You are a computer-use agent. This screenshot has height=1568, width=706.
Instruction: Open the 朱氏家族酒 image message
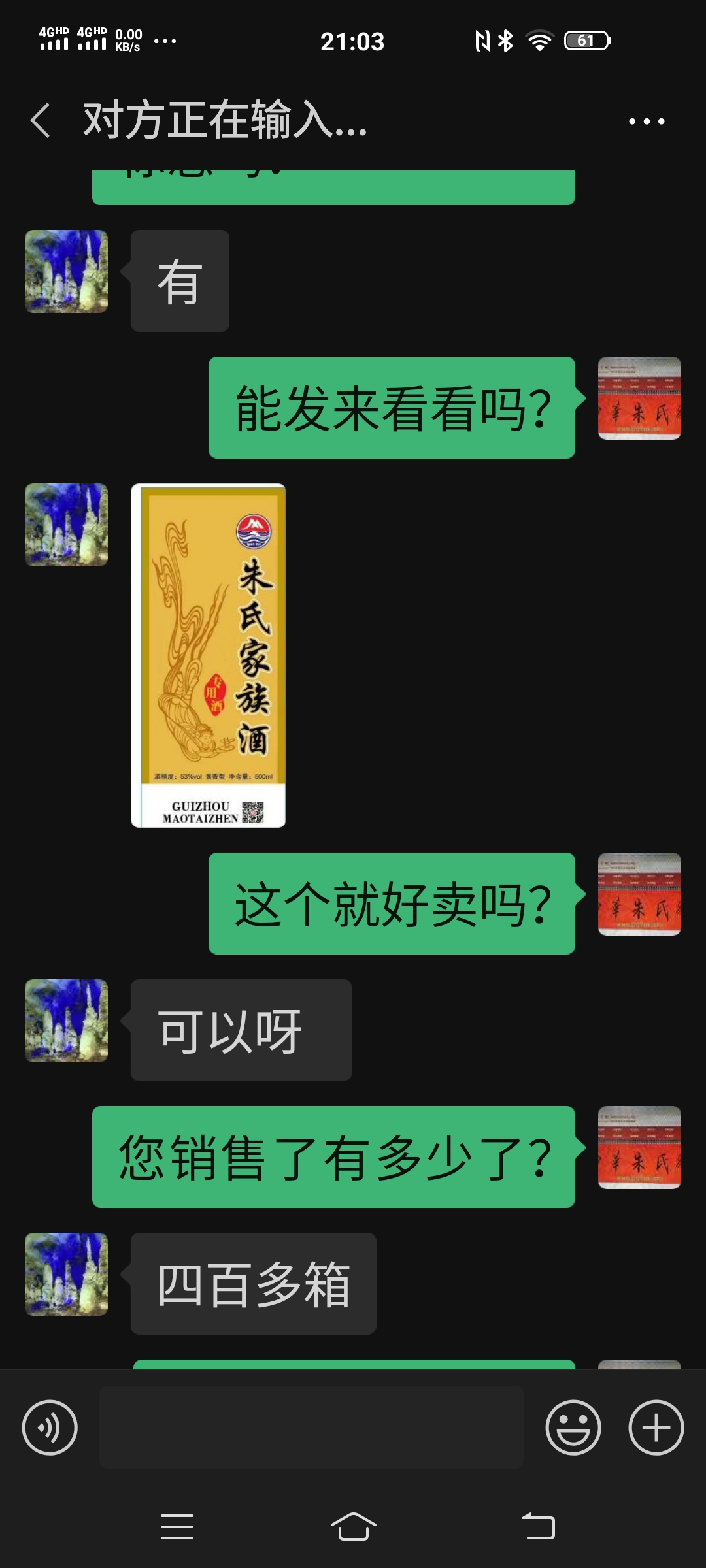tap(209, 655)
